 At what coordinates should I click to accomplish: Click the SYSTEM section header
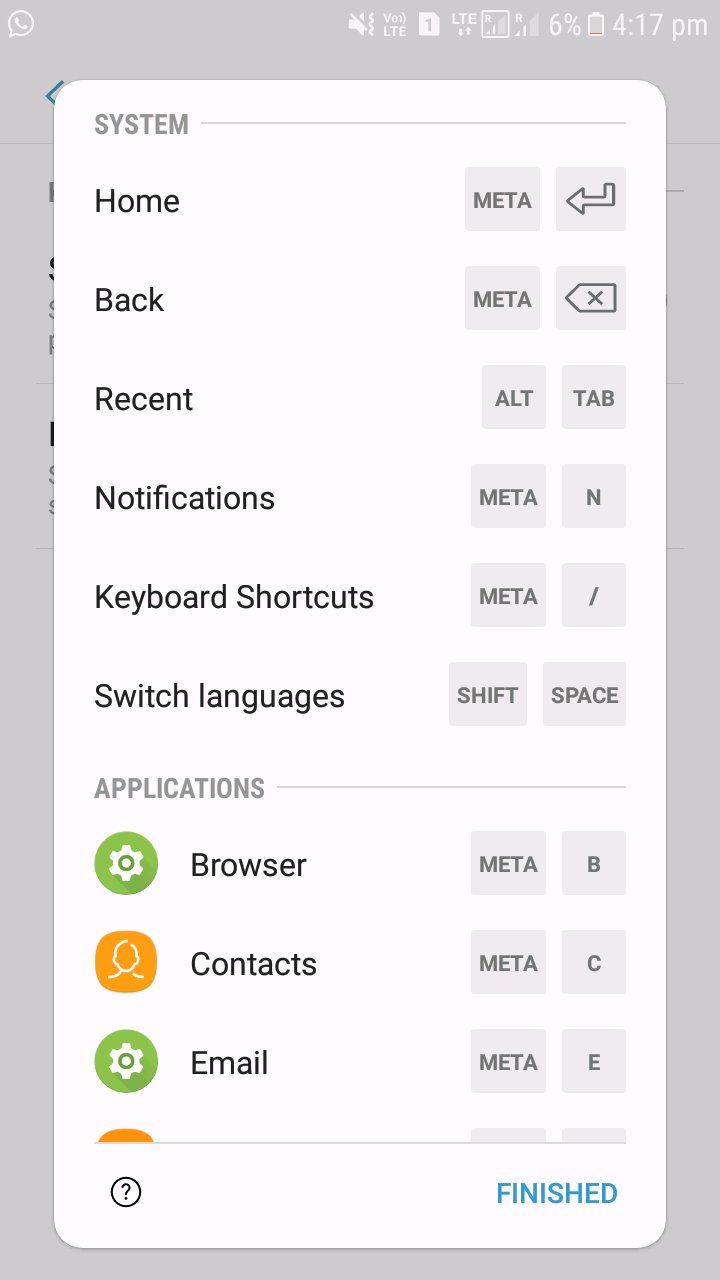(x=140, y=124)
